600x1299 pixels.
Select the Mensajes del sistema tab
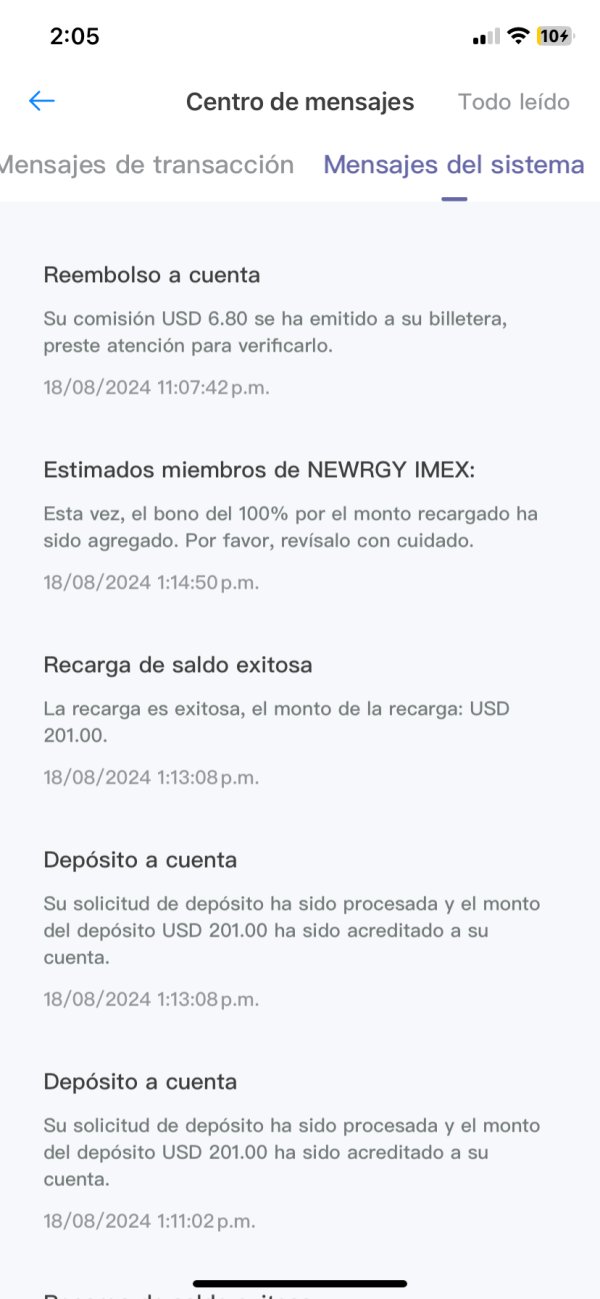(454, 165)
